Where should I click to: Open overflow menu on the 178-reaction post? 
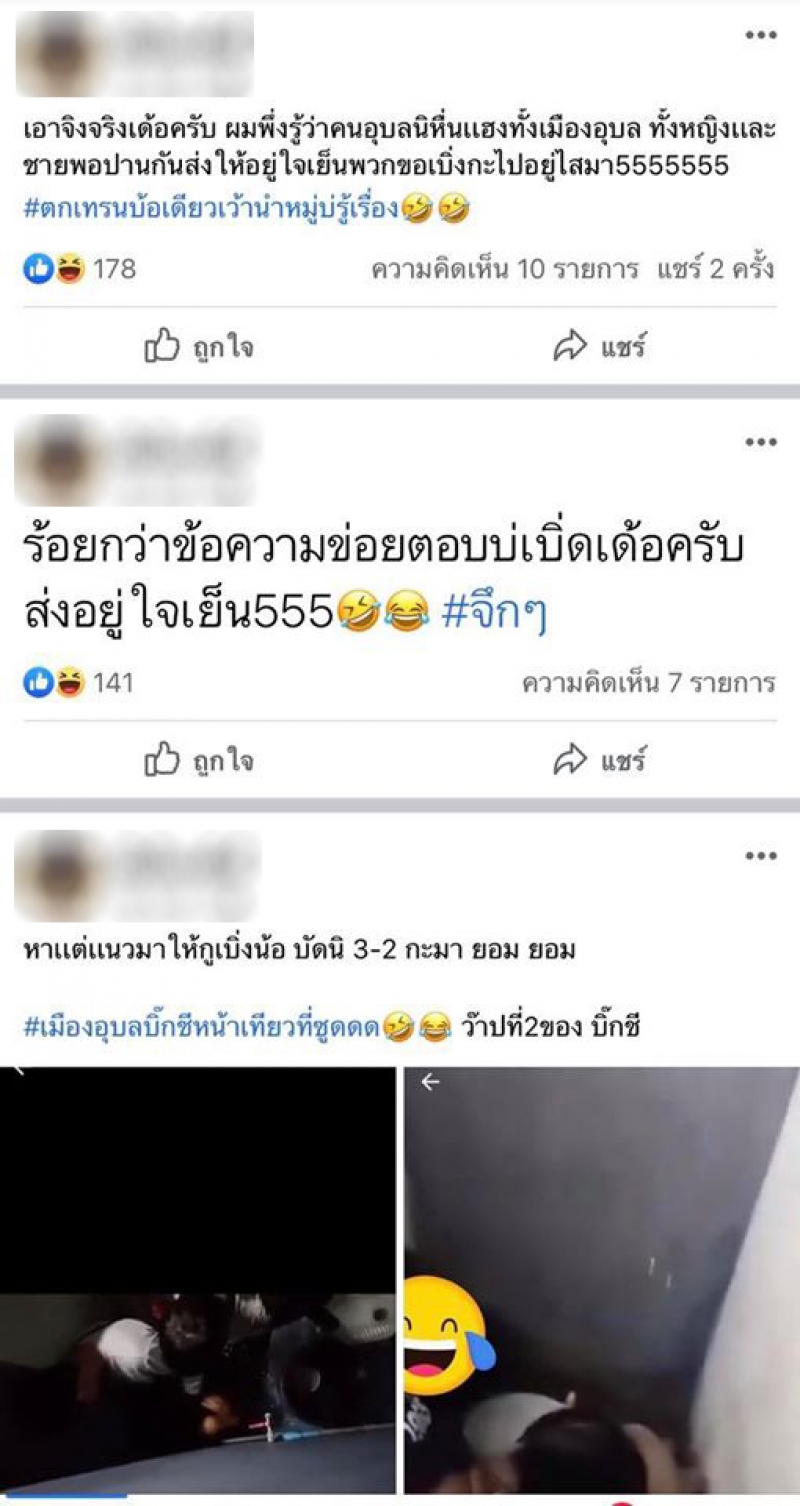pos(760,36)
